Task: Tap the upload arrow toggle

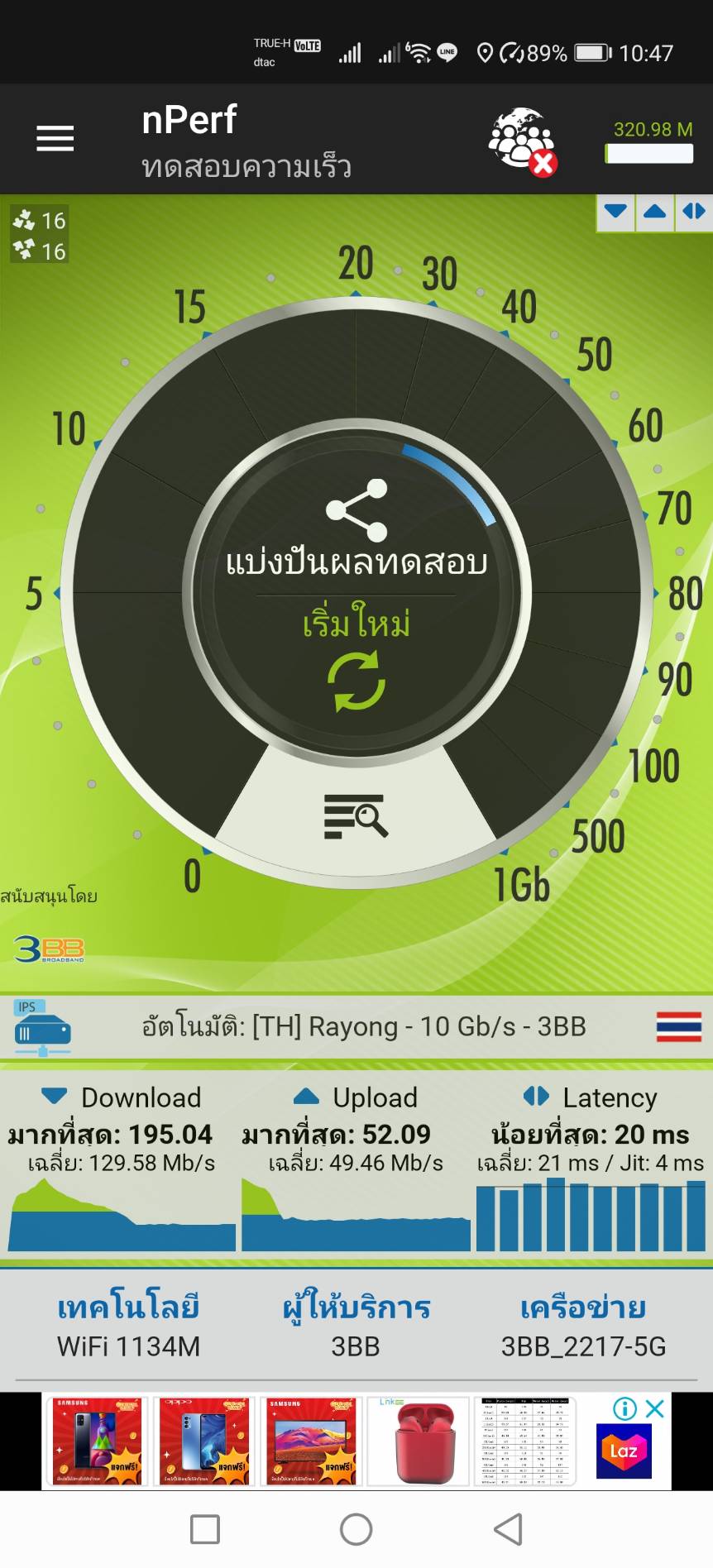Action: (x=654, y=212)
